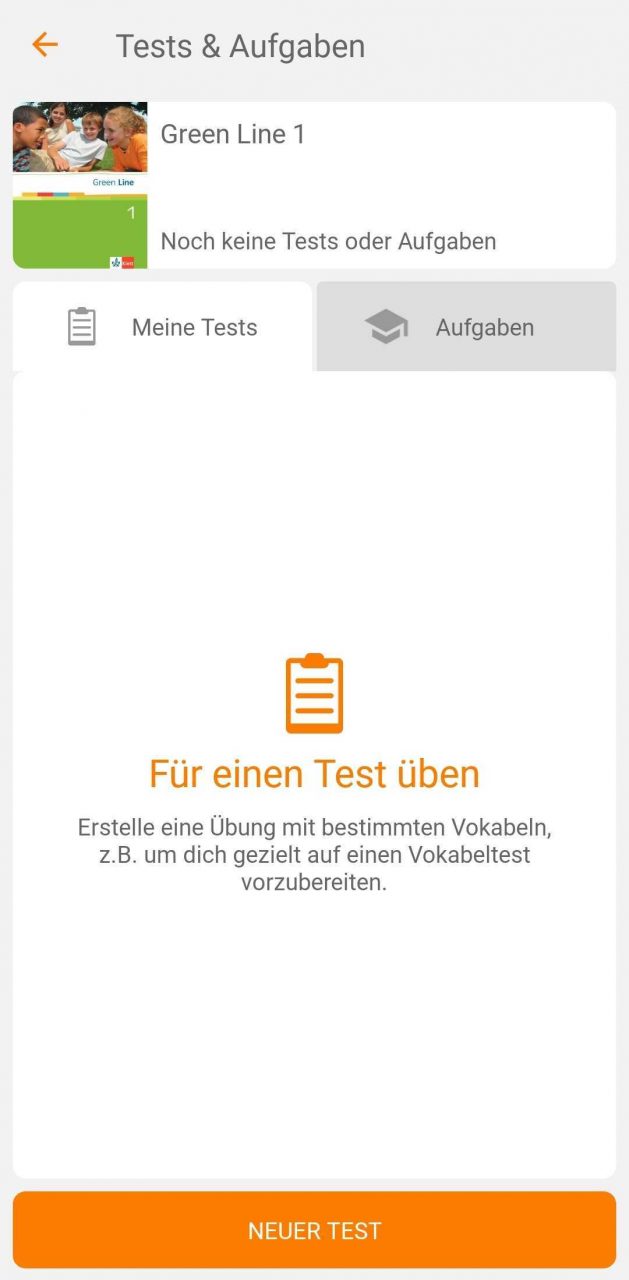629x1280 pixels.
Task: Open the Green Line 1 book card
Action: point(314,185)
